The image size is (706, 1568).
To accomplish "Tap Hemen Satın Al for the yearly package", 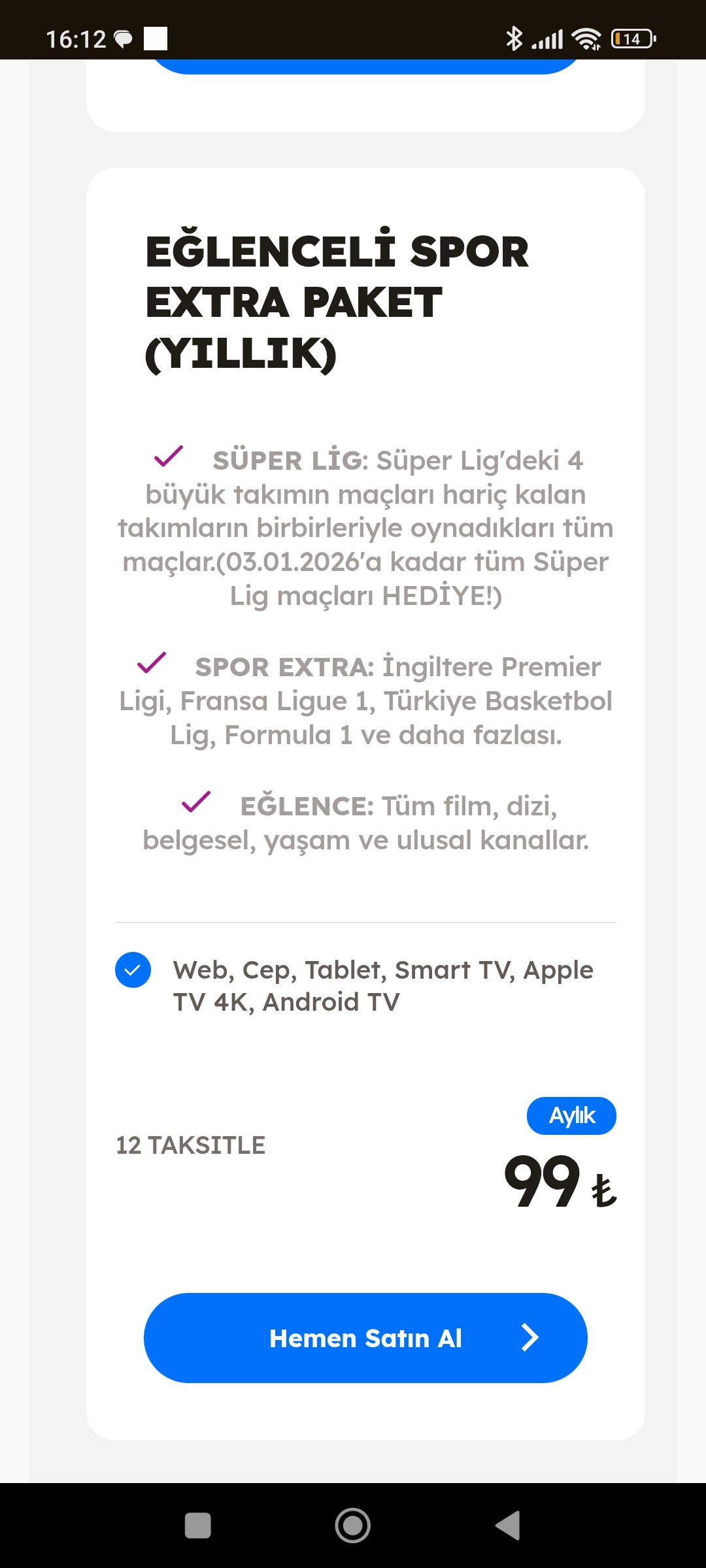I will point(365,1337).
